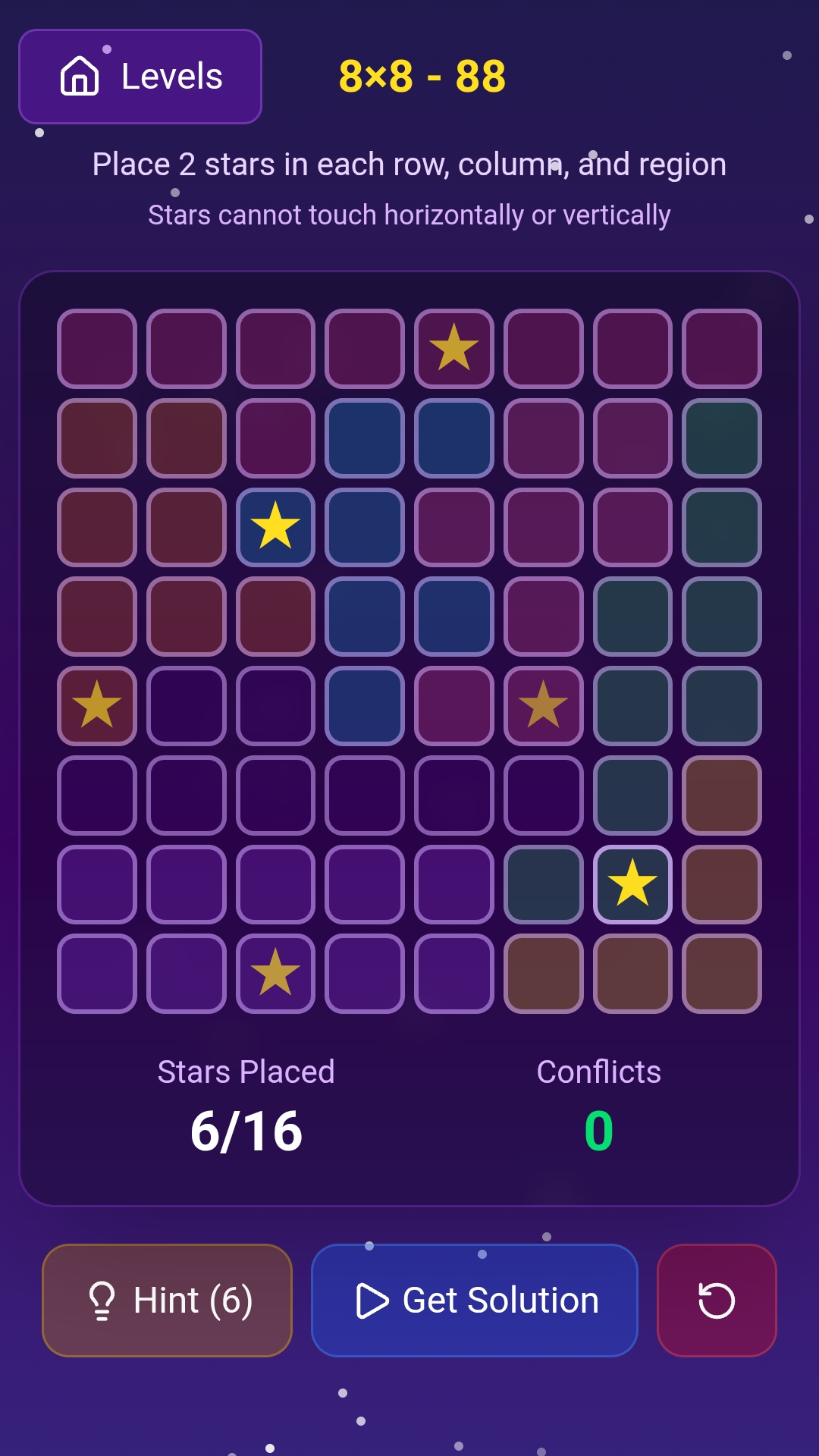The image size is (819, 1456).
Task: Tap Get Solution
Action: click(x=475, y=1301)
